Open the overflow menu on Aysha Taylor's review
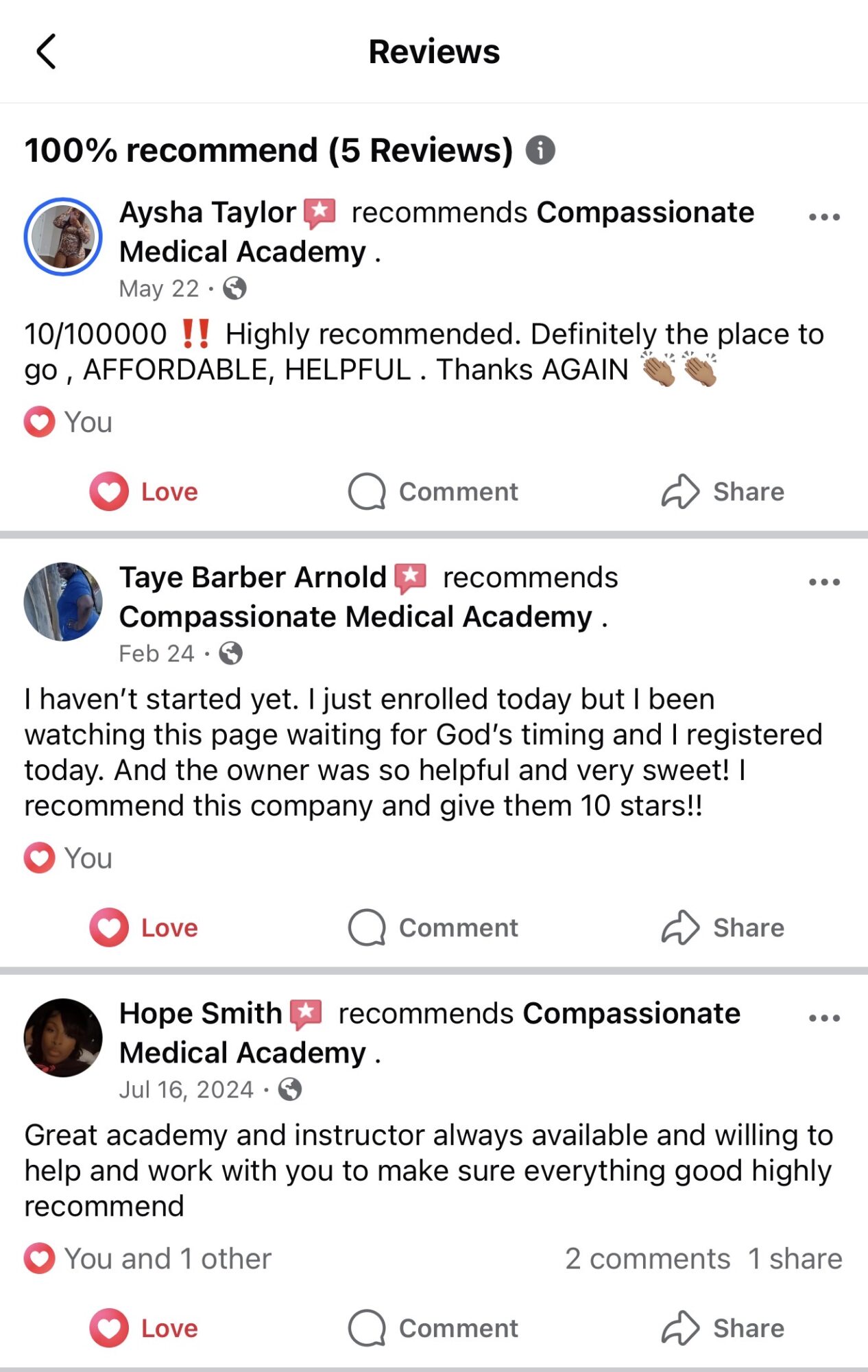The image size is (868, 1372). click(x=823, y=217)
